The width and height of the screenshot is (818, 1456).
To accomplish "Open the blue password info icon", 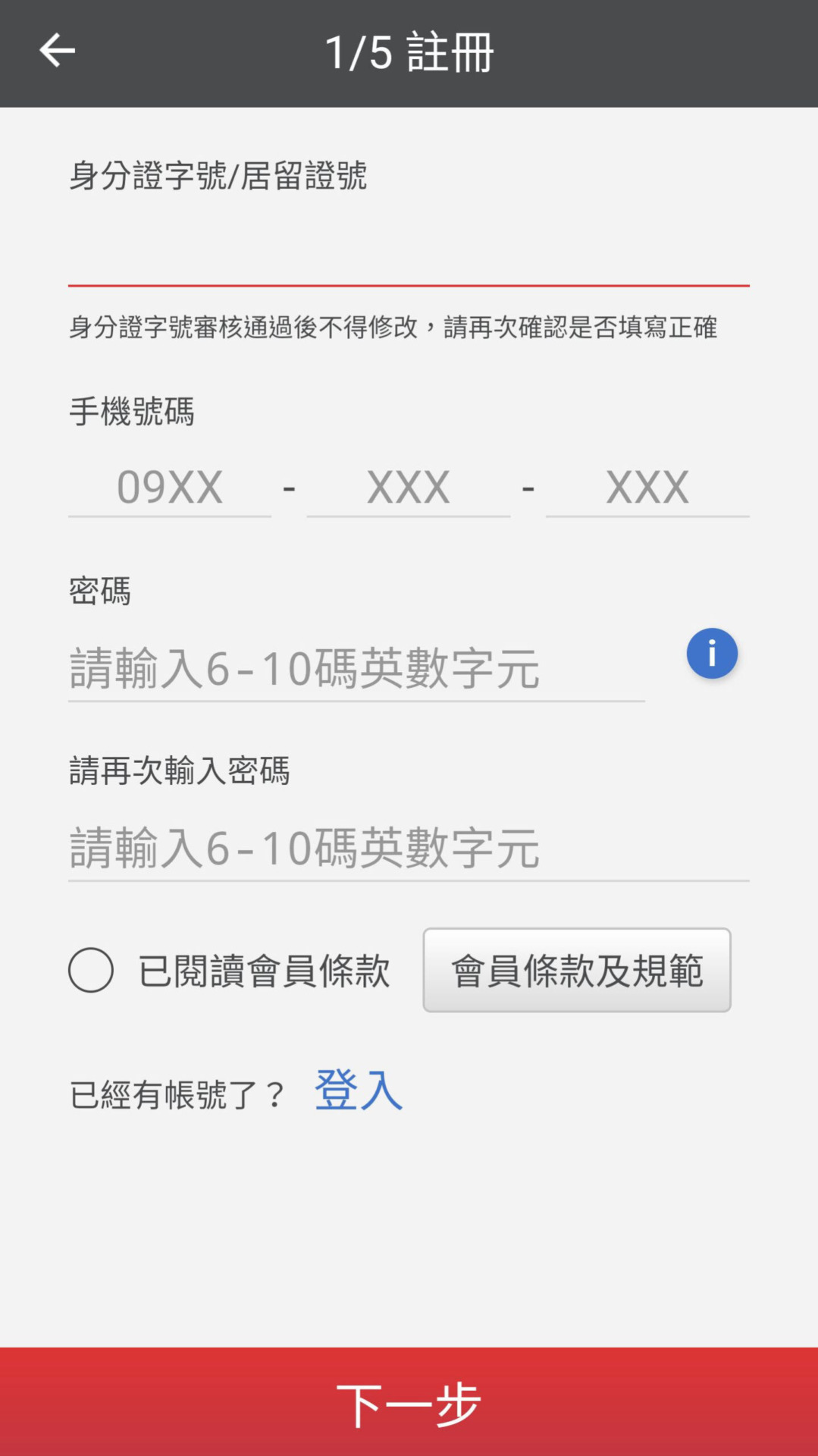I will [712, 653].
